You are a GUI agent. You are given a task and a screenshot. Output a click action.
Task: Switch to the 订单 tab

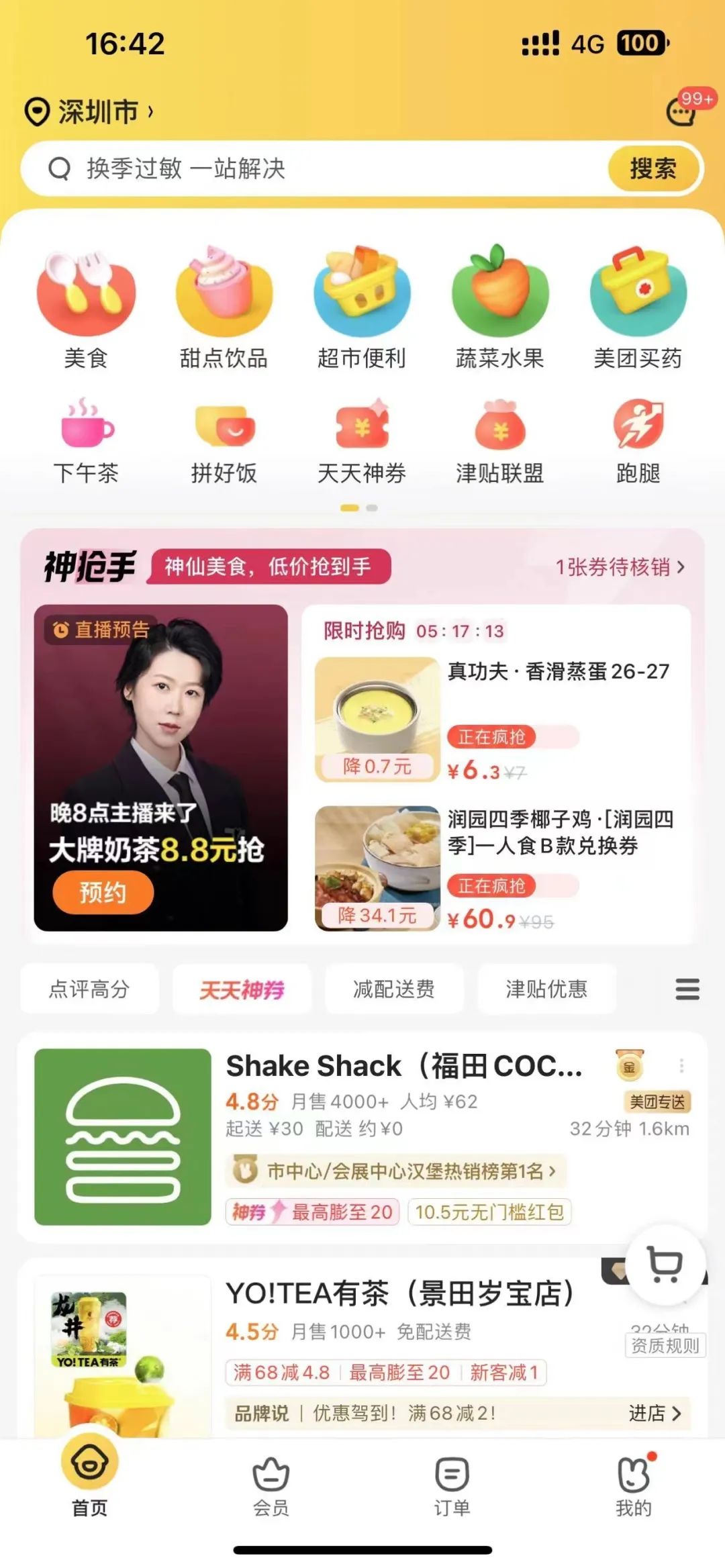coord(452,1485)
